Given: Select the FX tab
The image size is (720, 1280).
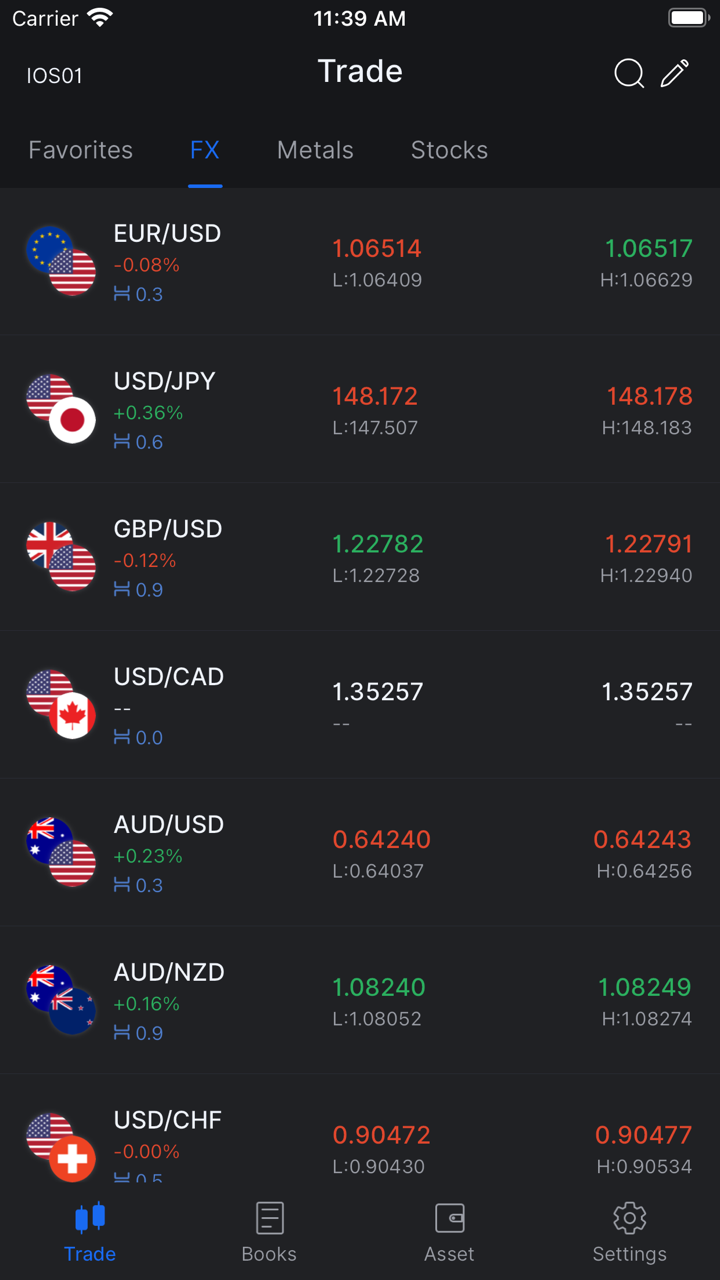Looking at the screenshot, I should click(x=205, y=150).
